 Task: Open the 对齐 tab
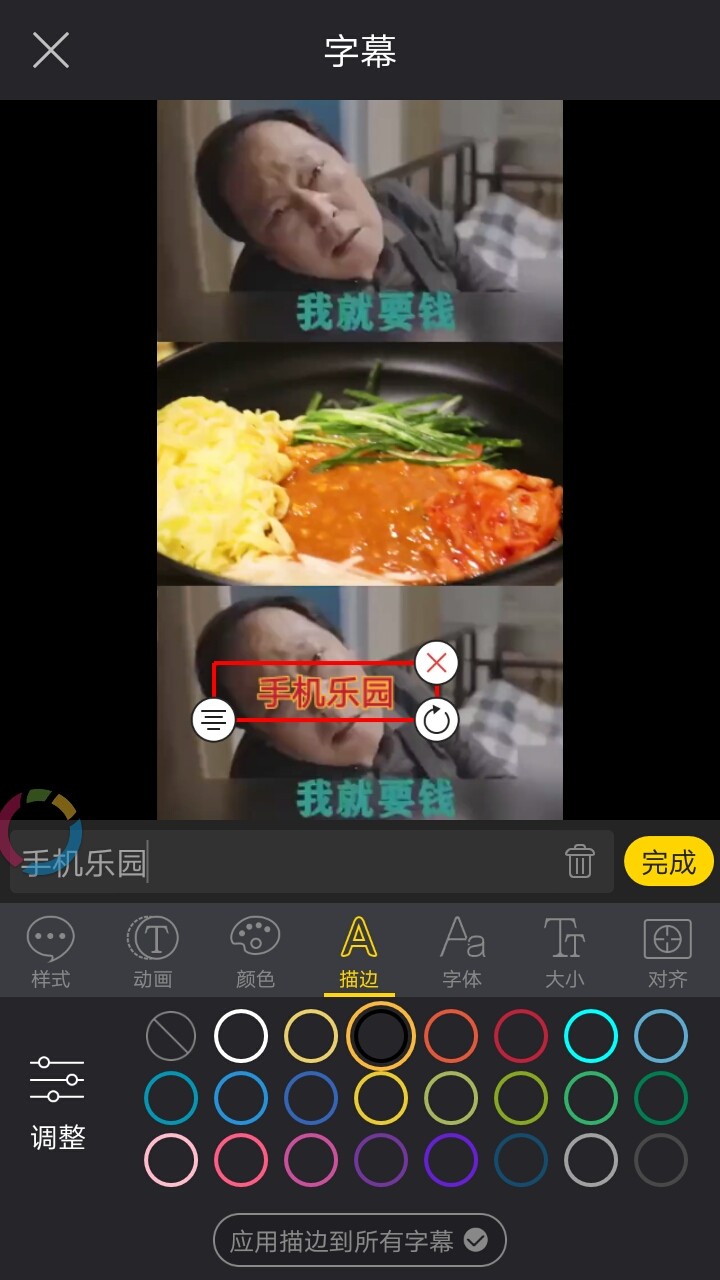pyautogui.click(x=667, y=952)
